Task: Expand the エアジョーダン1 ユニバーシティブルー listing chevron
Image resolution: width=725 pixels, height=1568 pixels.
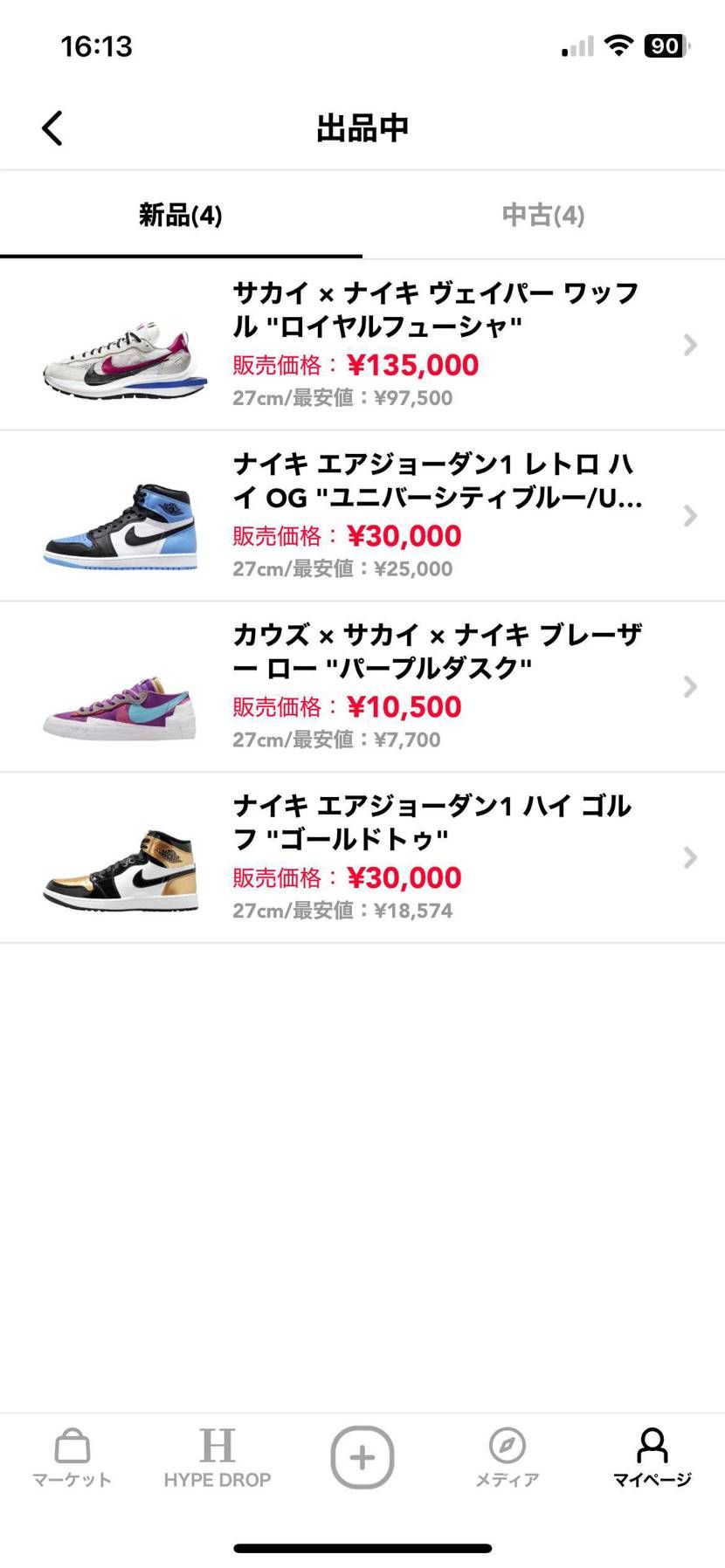Action: [x=689, y=516]
